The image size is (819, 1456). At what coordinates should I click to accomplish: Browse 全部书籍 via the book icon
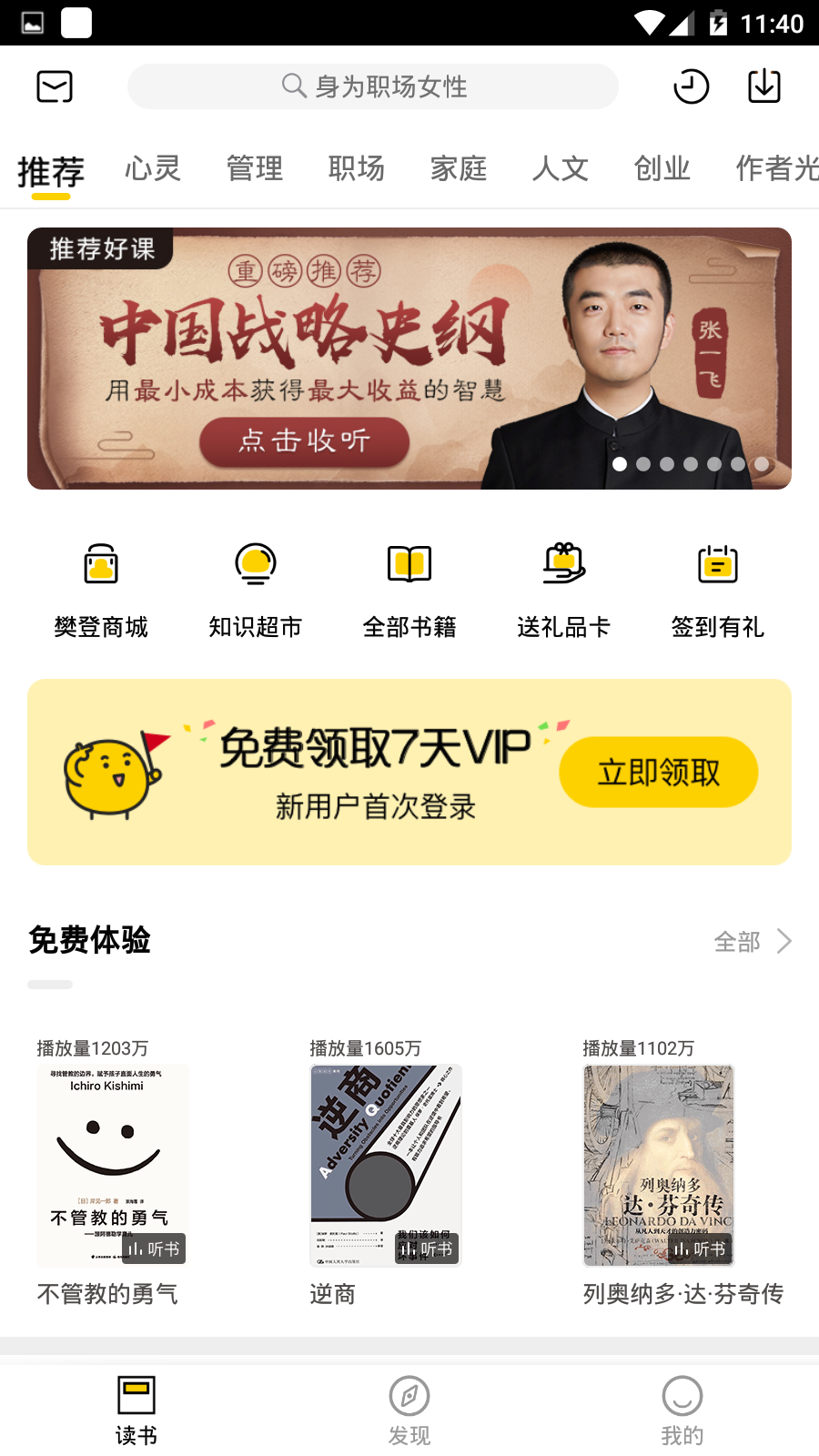click(409, 587)
